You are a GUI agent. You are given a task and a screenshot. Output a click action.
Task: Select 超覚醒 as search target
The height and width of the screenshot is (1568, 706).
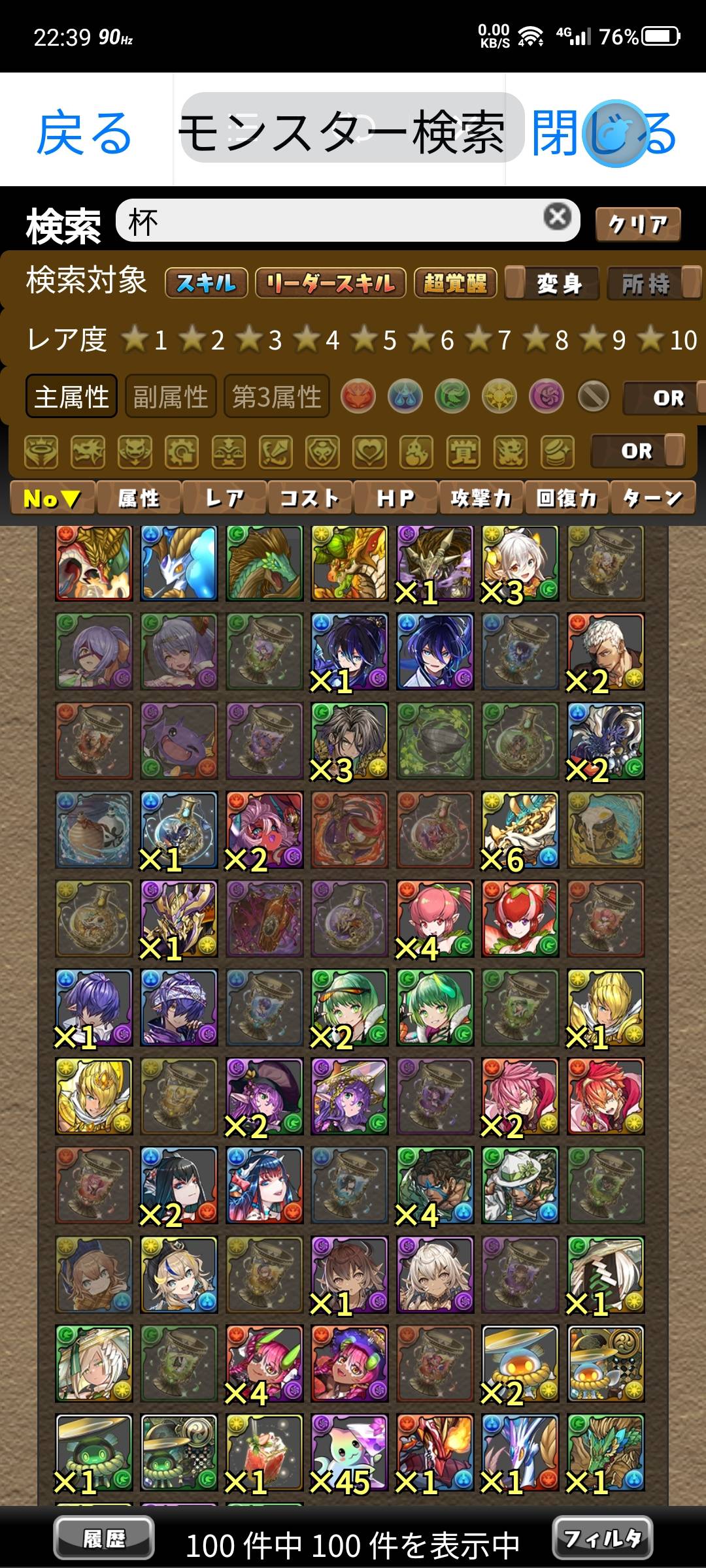click(455, 283)
